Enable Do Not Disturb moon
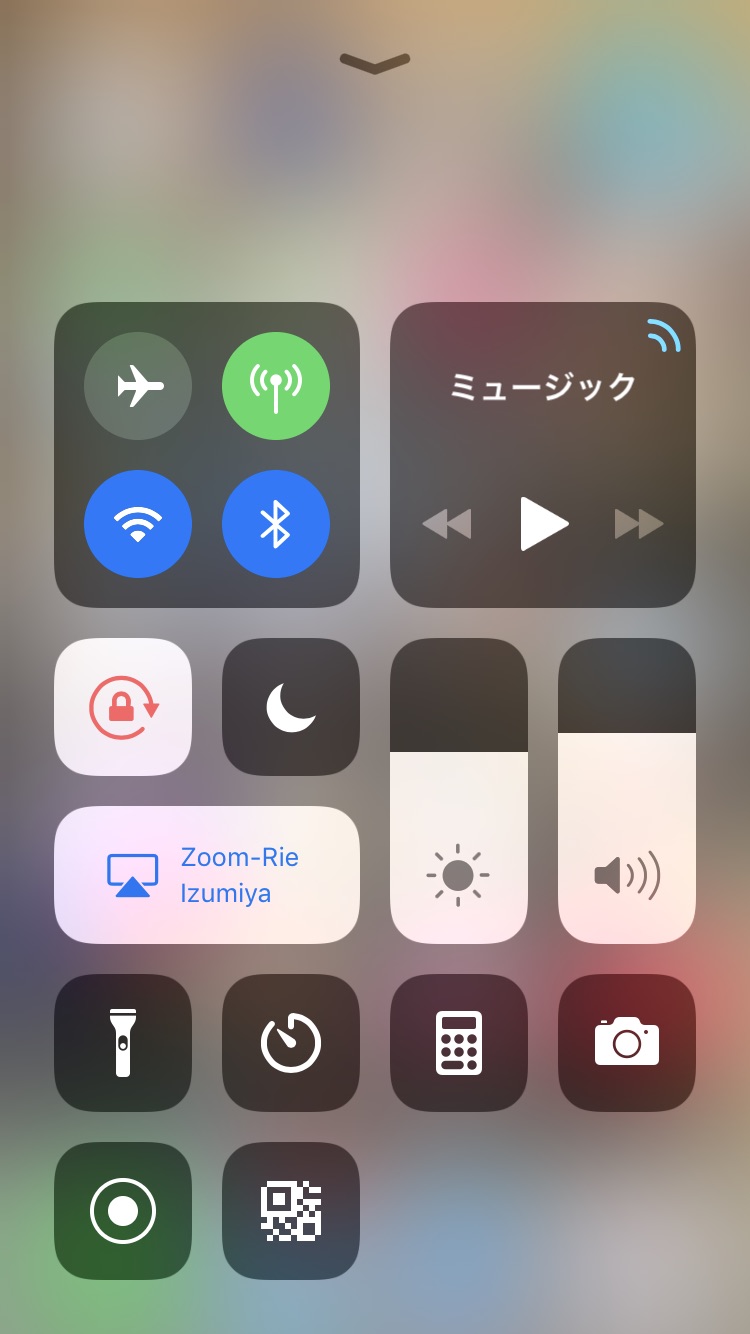The width and height of the screenshot is (750, 1334). (x=291, y=707)
